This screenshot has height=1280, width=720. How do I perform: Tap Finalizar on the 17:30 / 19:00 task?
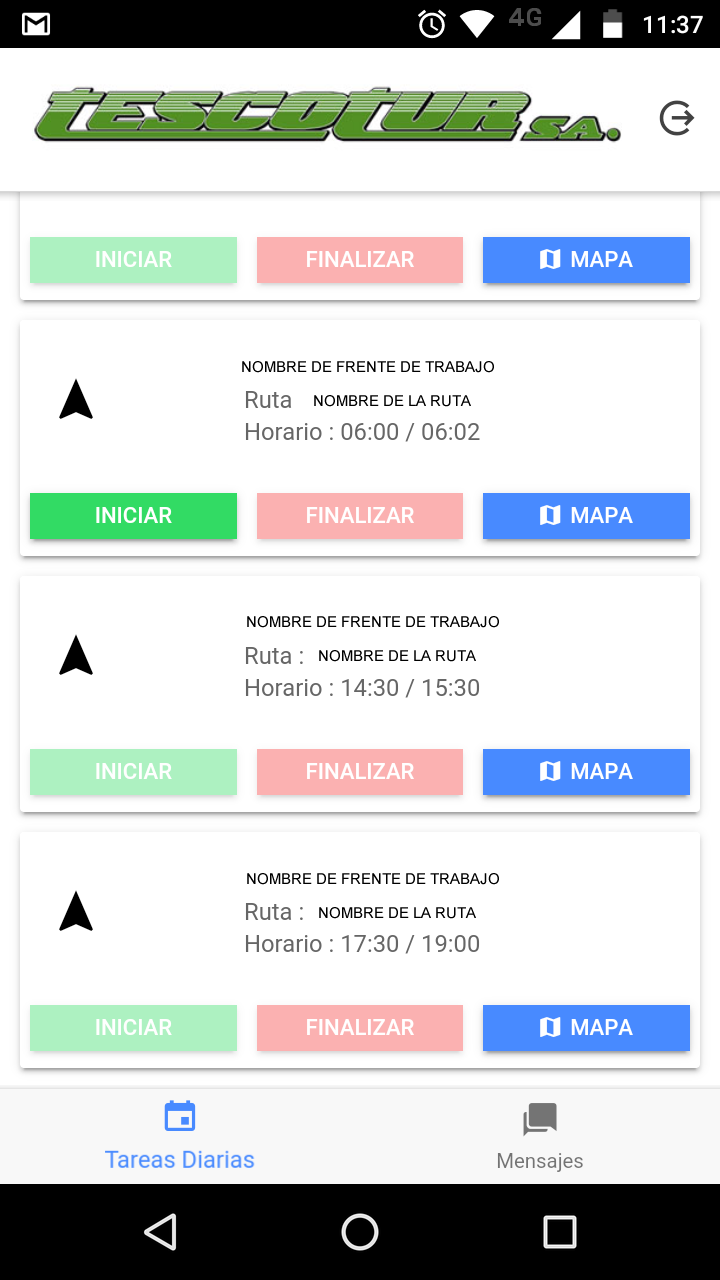click(x=360, y=1028)
